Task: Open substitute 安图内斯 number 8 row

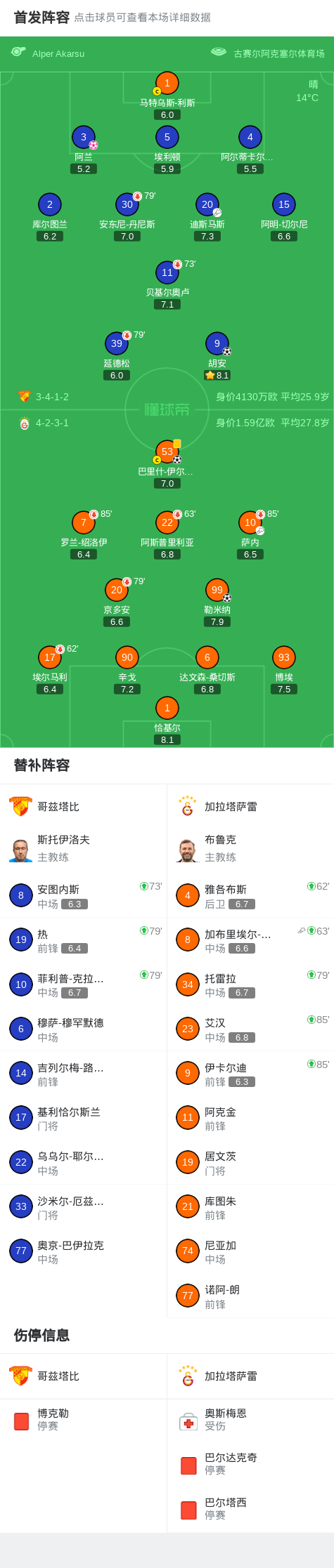Action: (x=84, y=895)
